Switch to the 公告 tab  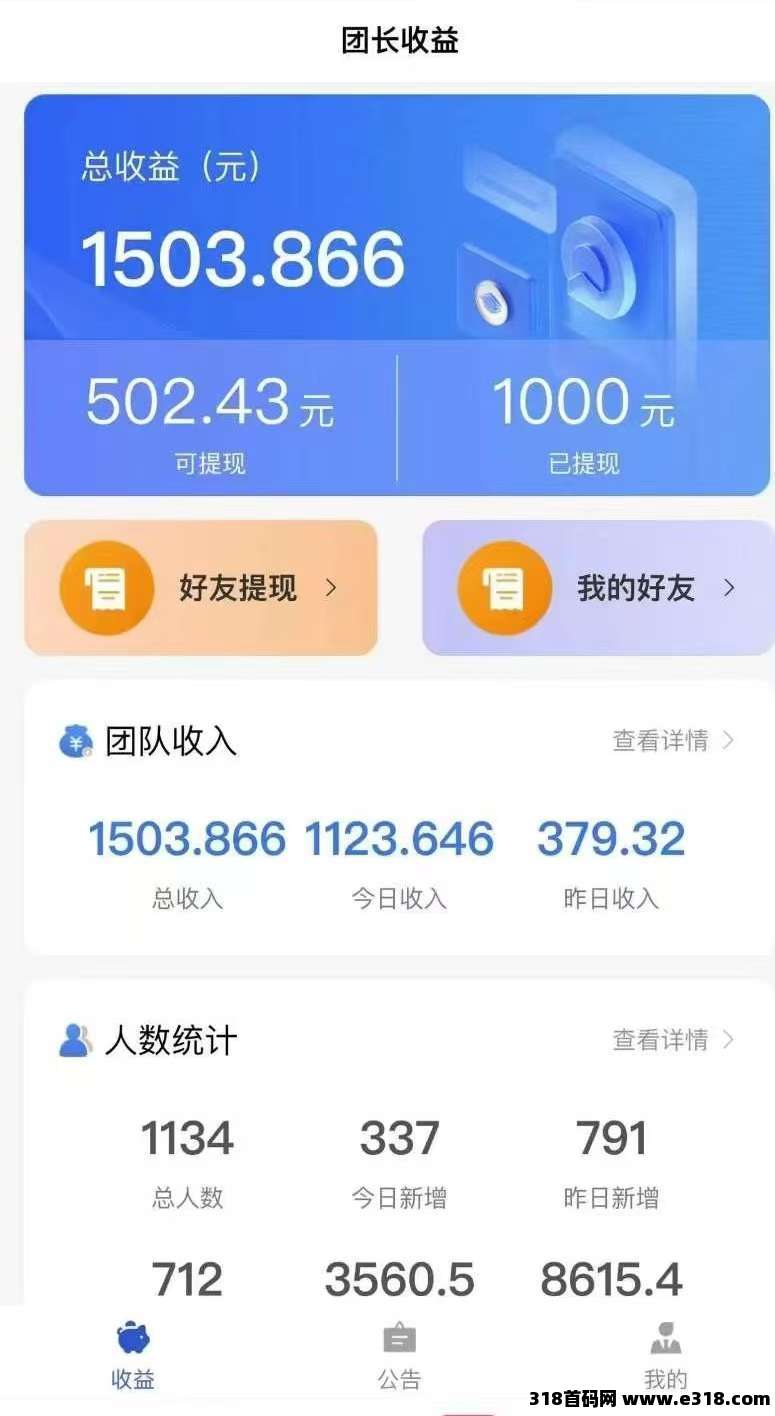pyautogui.click(x=399, y=1357)
